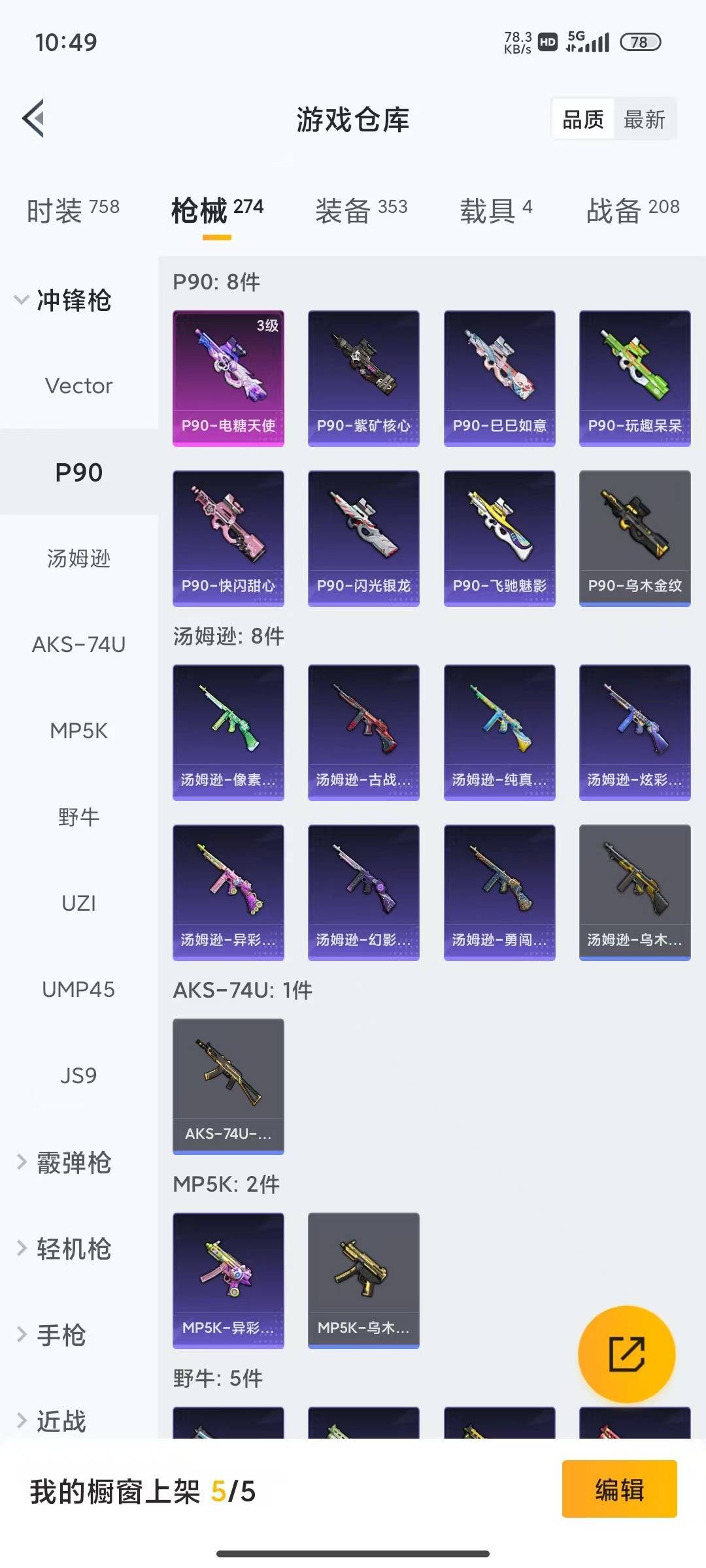Open the 时装 tab
This screenshot has height=1568, width=706.
pyautogui.click(x=71, y=209)
